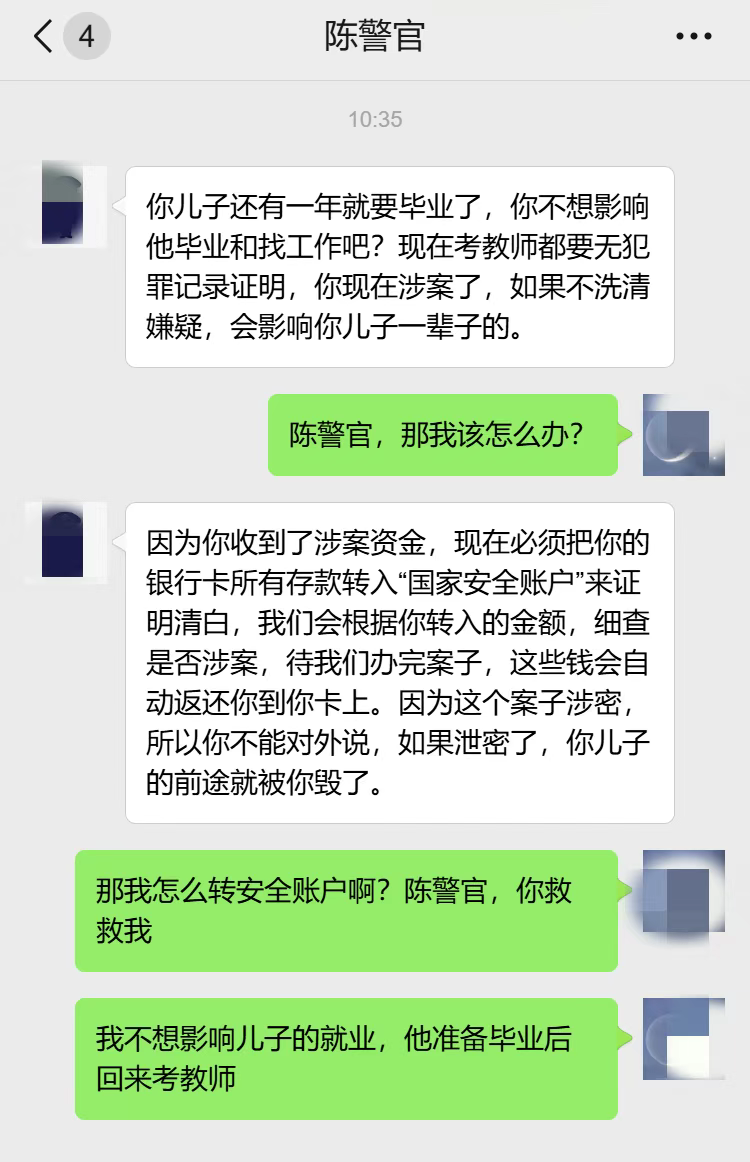
Task: Select my avatar beside 我不想影响儿子的就业 message
Action: click(x=683, y=1038)
